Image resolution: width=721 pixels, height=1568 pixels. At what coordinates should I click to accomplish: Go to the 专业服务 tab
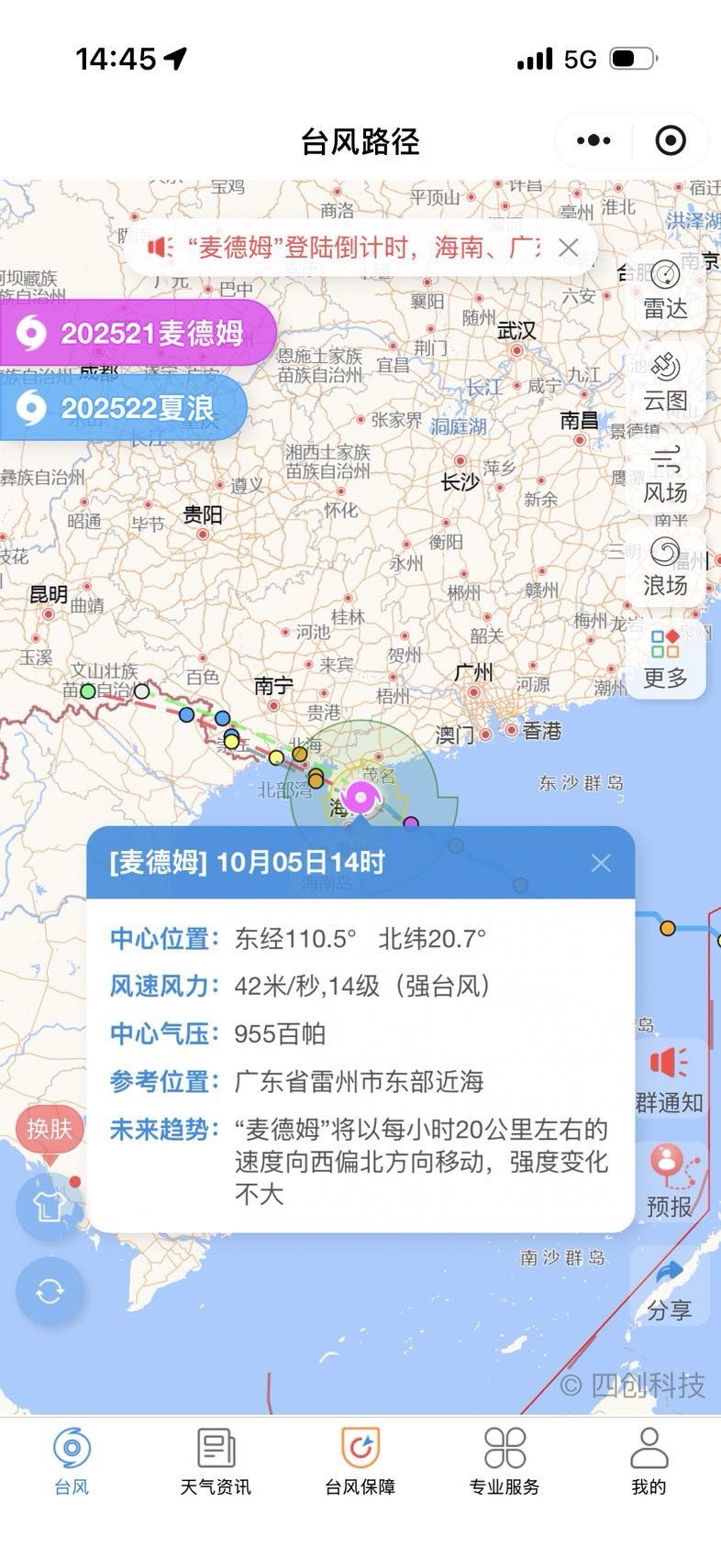505,1462
